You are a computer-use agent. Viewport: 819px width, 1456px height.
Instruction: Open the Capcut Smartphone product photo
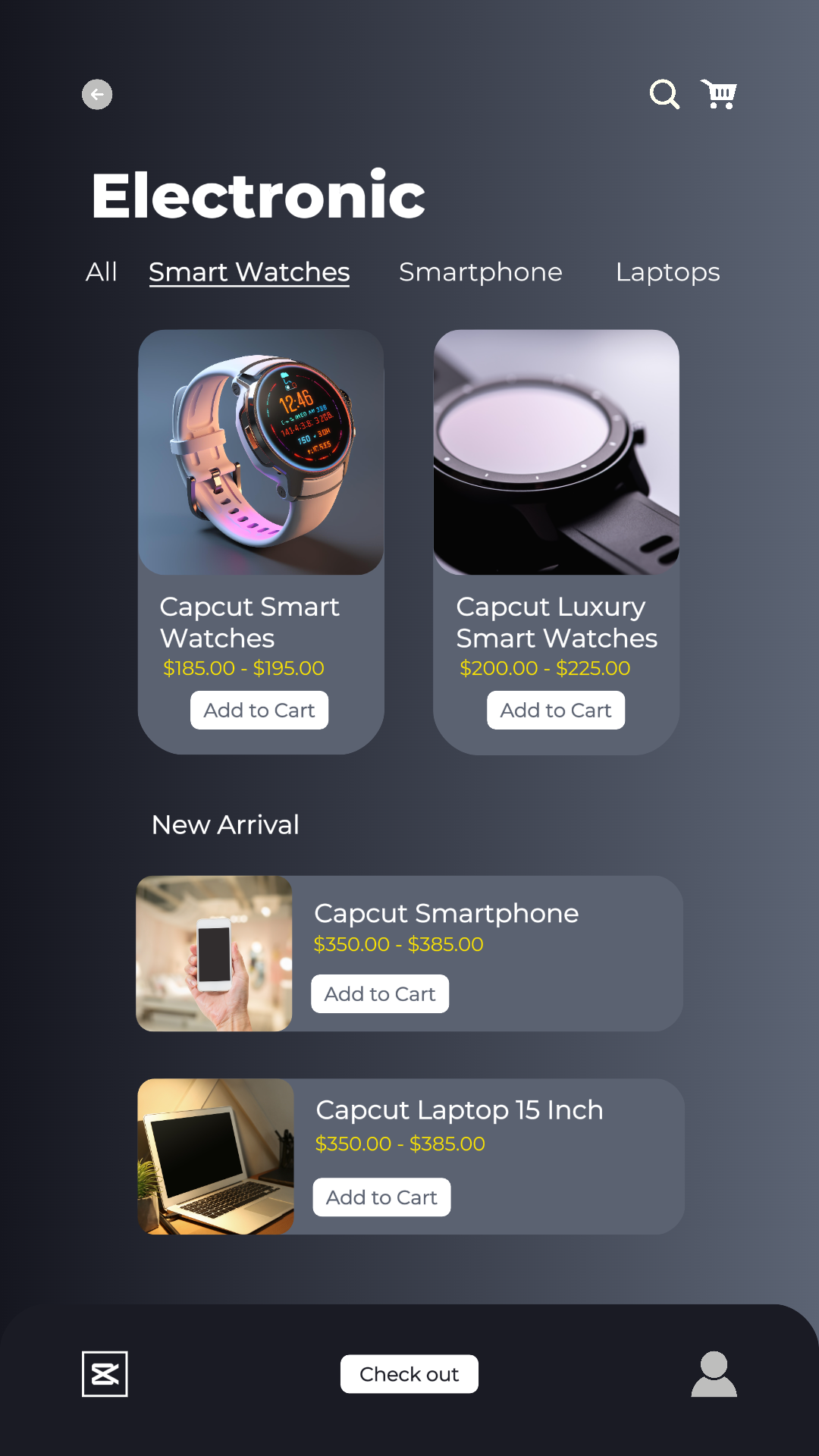(x=214, y=954)
